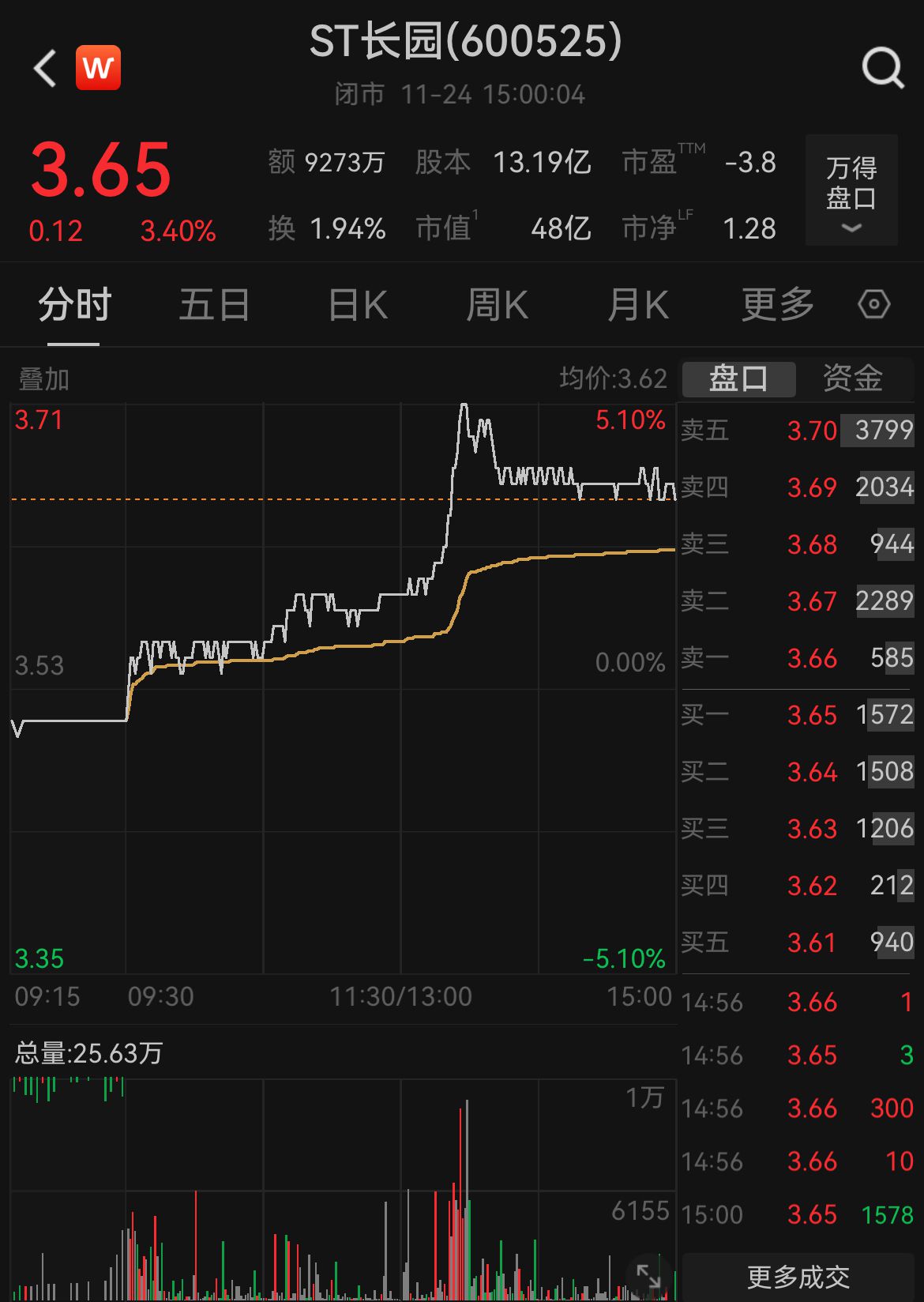Tap the red W app logo

pyautogui.click(x=99, y=68)
